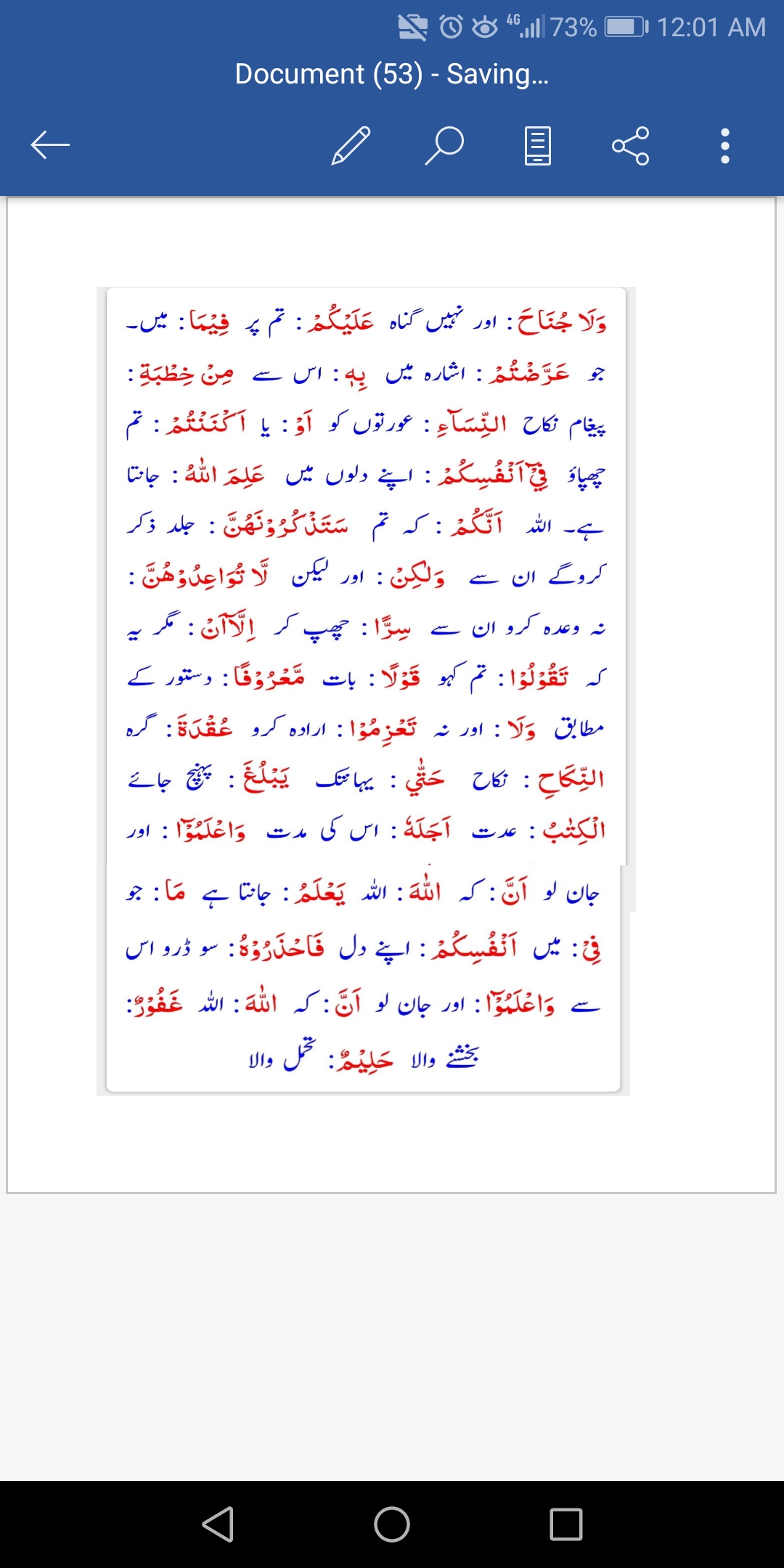The width and height of the screenshot is (784, 1568).
Task: Share this document
Action: point(630,145)
